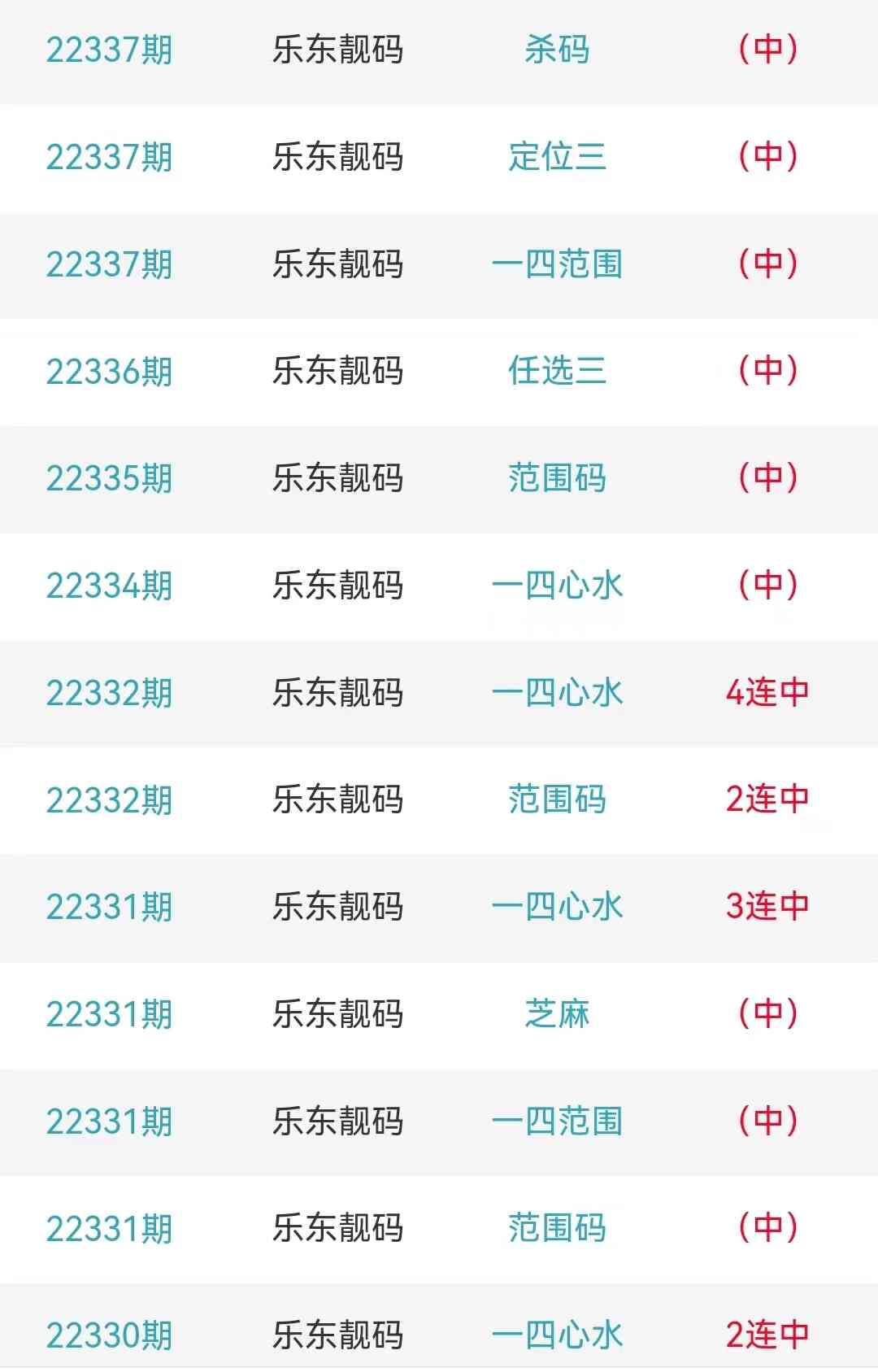Select the 22337期 定位三 entry
878x1372 pixels.
(557, 157)
